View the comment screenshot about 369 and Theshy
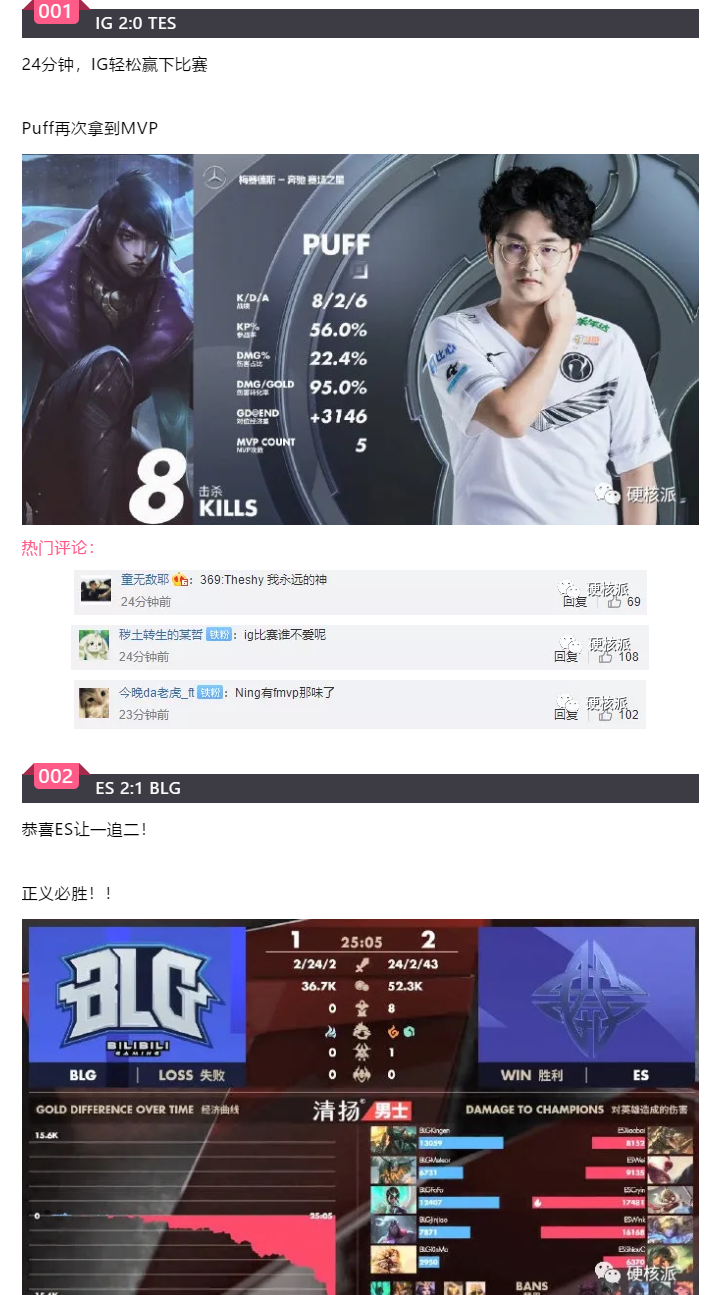Screen dimensions: 706x1295 tap(361, 591)
